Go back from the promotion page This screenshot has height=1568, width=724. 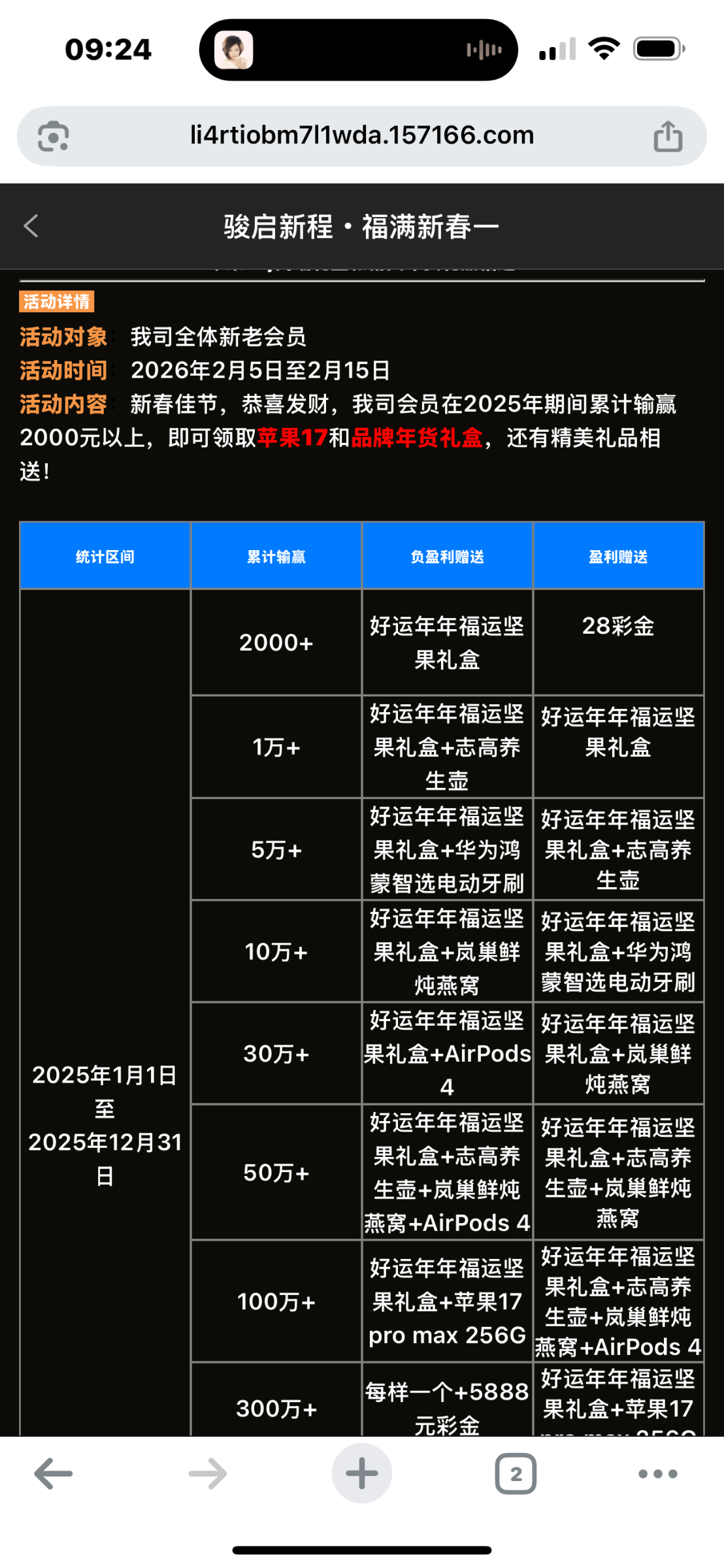coord(31,226)
